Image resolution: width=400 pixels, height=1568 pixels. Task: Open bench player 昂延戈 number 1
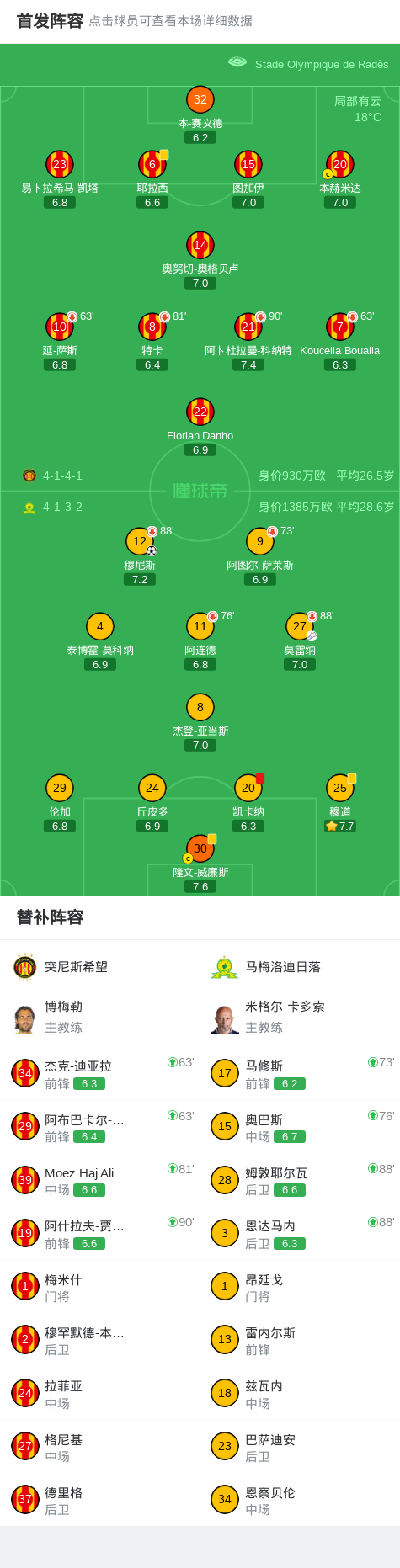(300, 1287)
